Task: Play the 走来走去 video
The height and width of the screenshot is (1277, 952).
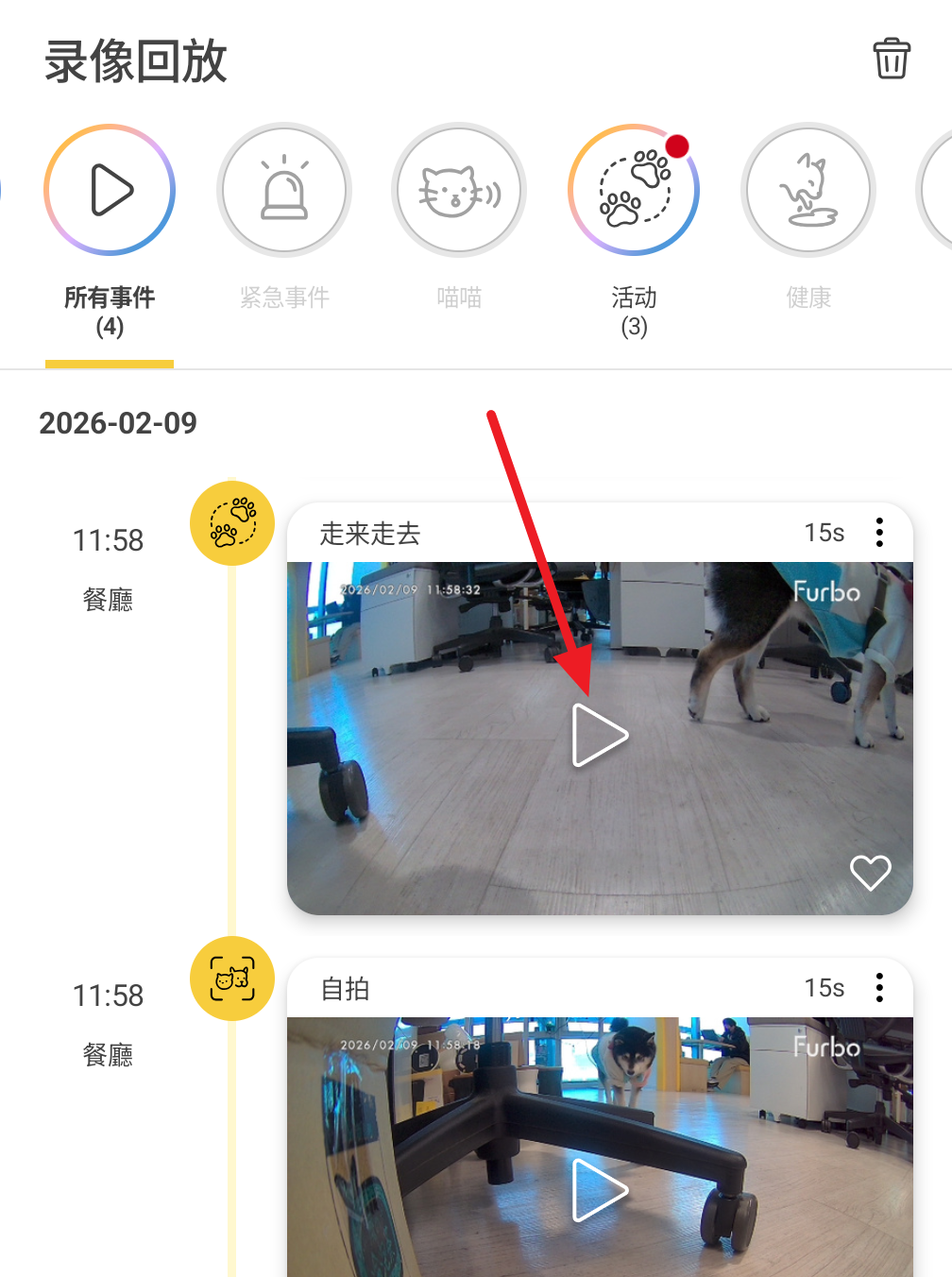Action: (x=600, y=735)
